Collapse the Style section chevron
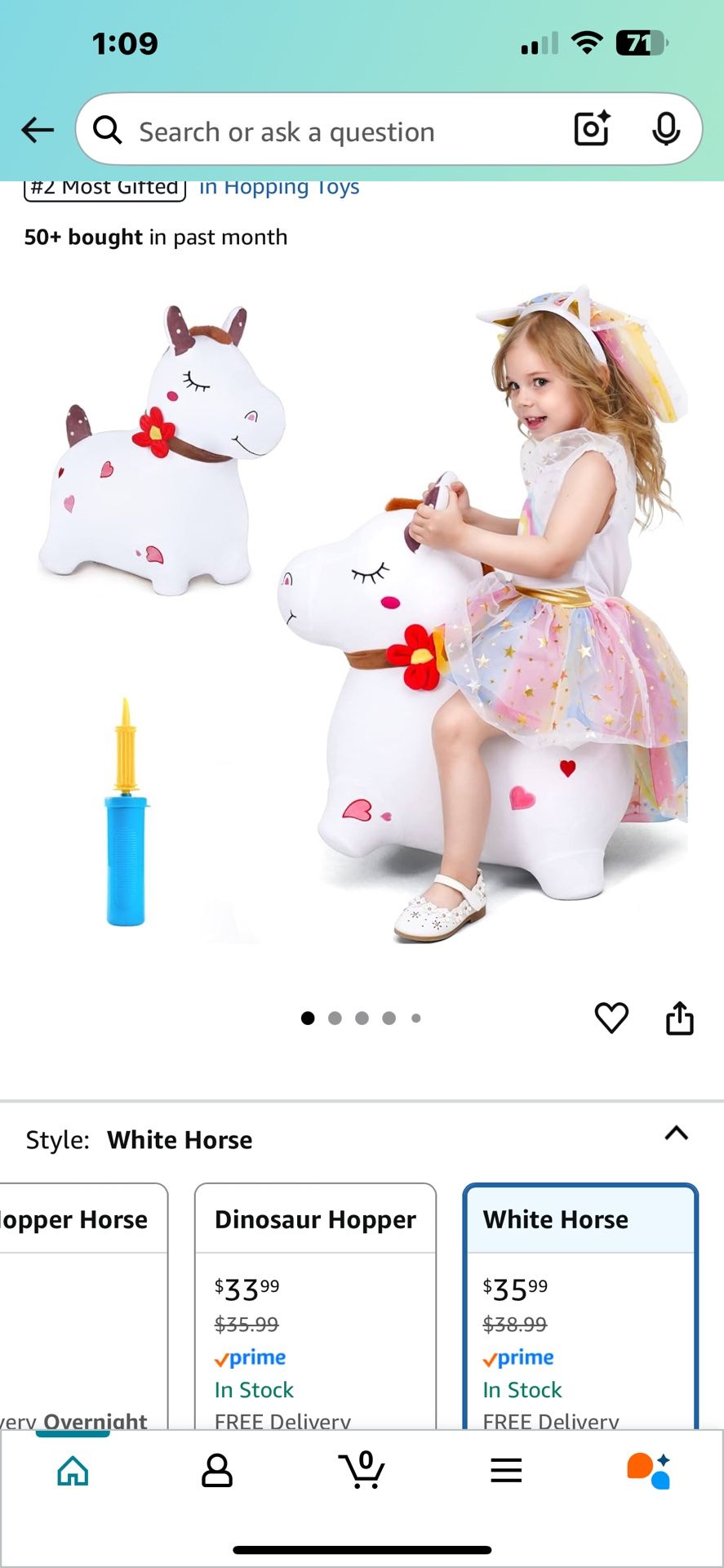This screenshot has height=1568, width=724. (677, 1134)
